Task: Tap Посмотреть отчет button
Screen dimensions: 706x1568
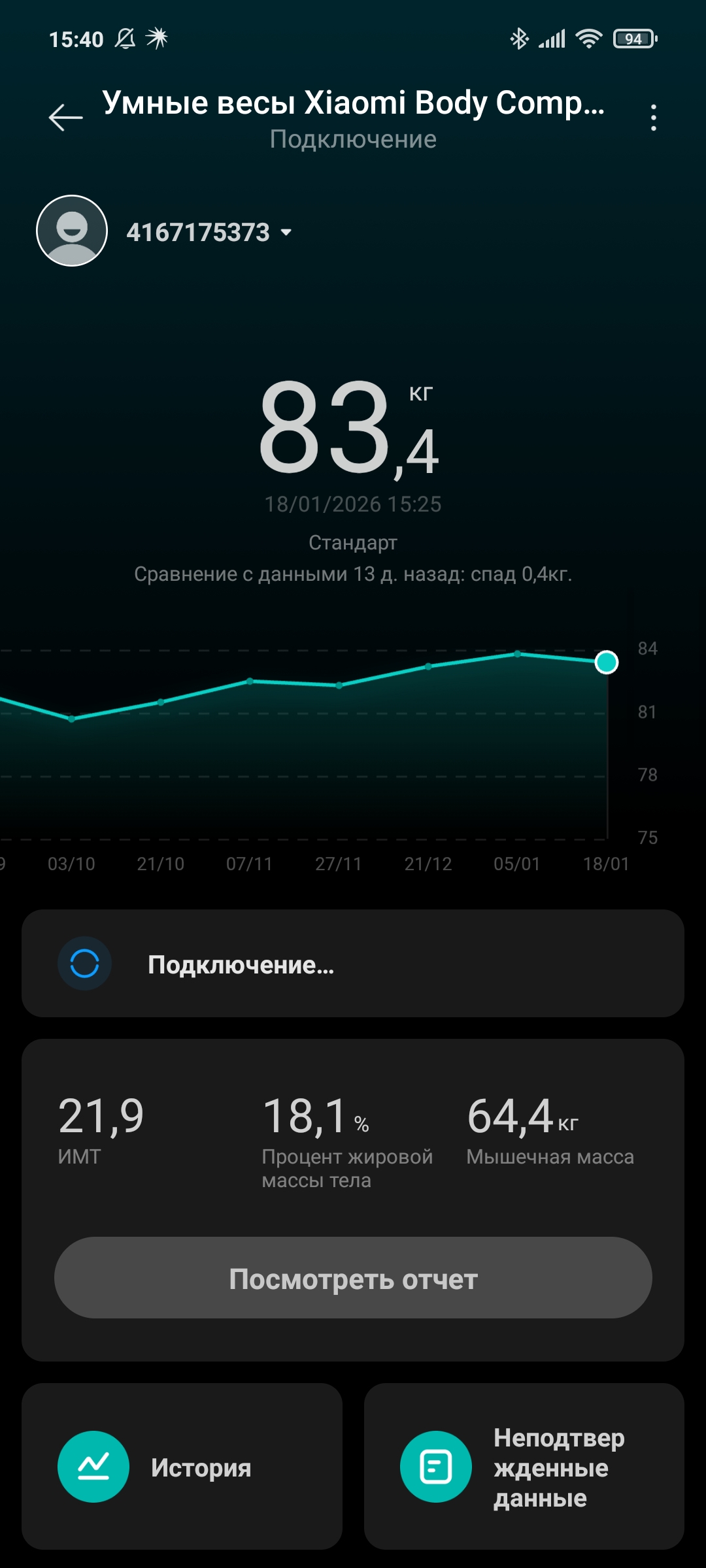Action: tap(353, 1277)
